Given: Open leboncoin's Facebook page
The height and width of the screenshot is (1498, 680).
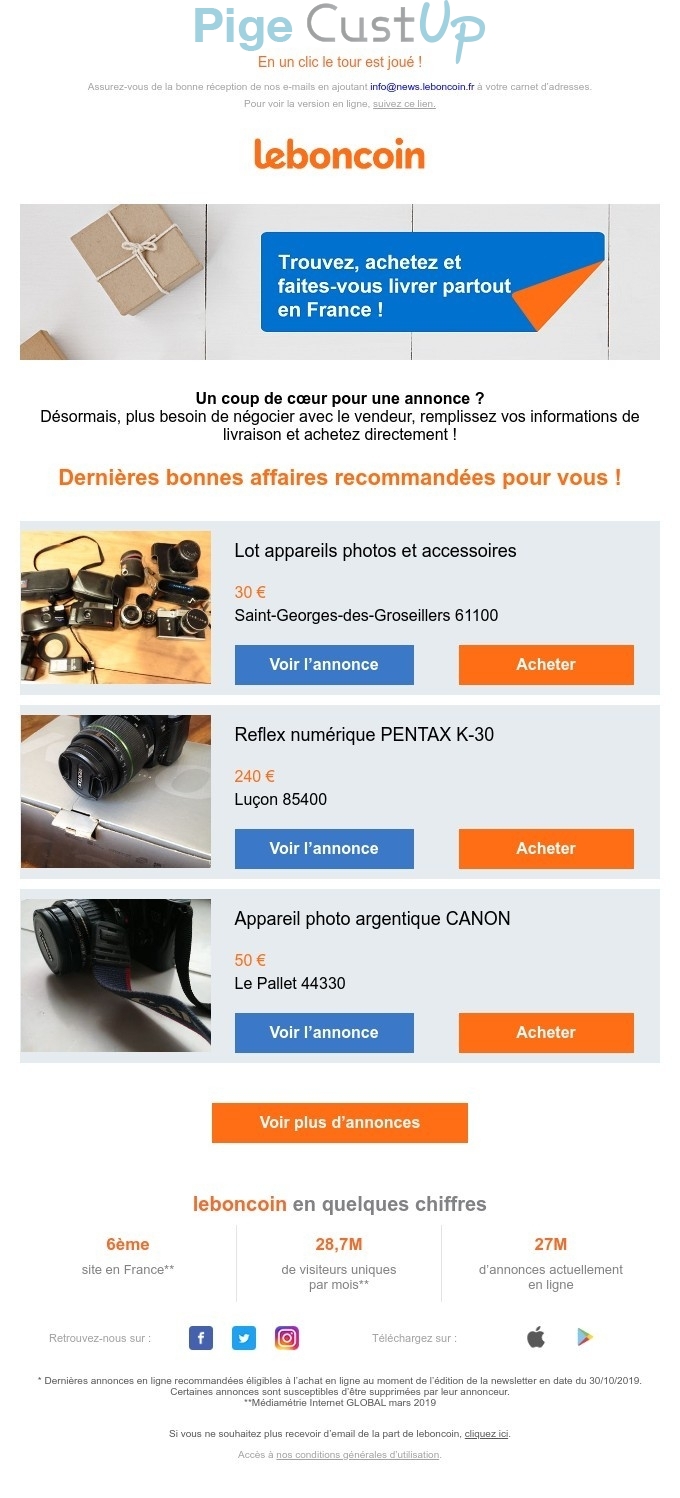Looking at the screenshot, I should click(201, 1338).
